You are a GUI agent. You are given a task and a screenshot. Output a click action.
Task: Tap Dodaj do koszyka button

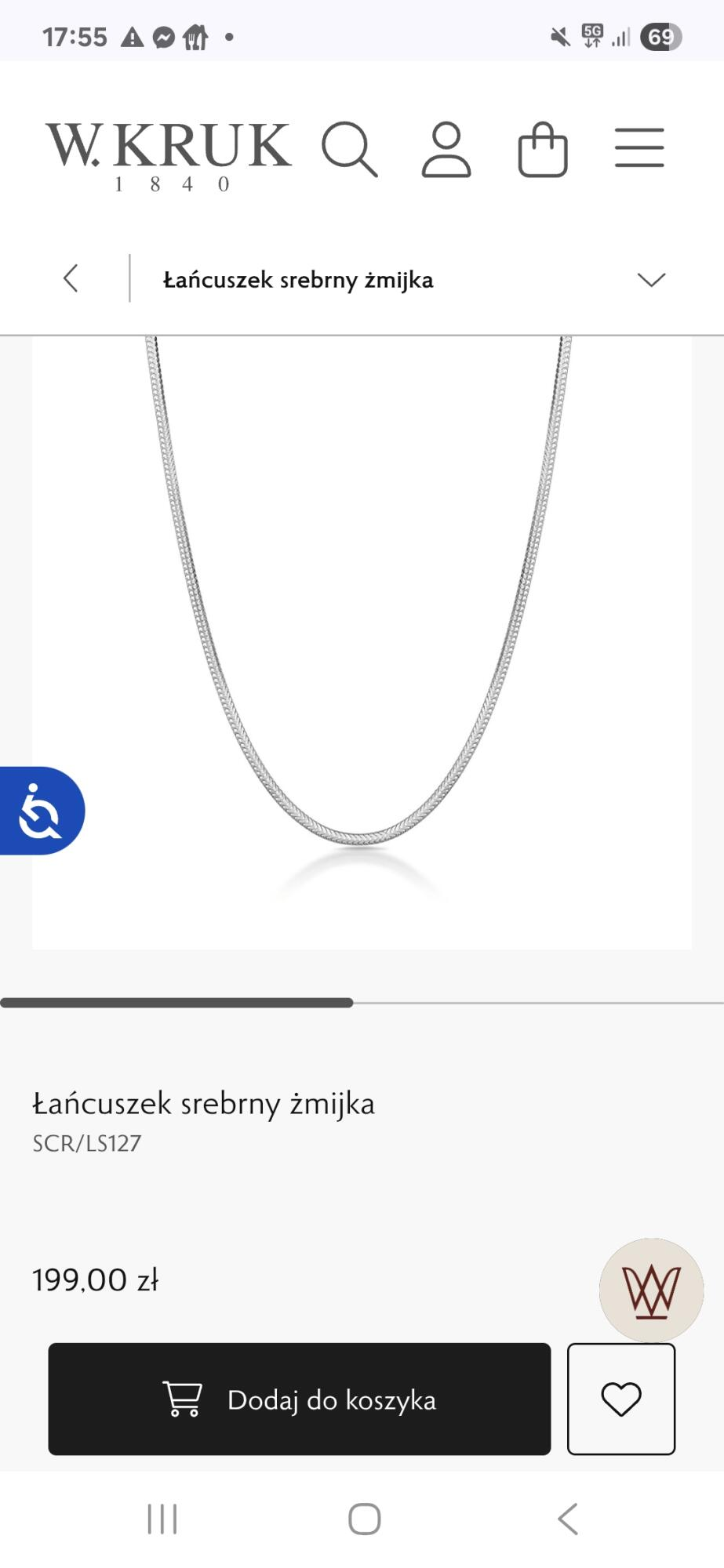[x=300, y=1399]
